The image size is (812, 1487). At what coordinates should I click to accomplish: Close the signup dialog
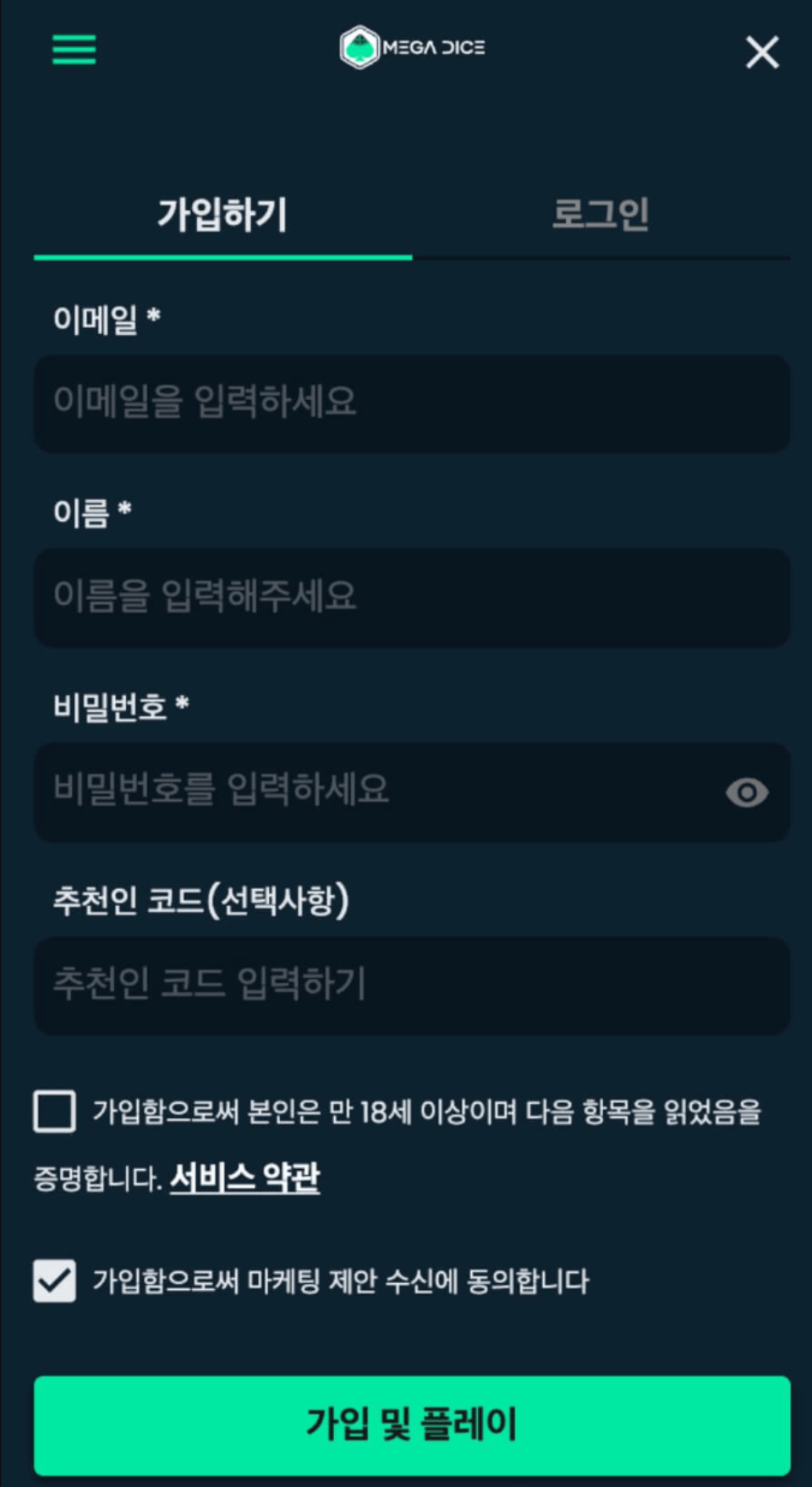pos(762,52)
